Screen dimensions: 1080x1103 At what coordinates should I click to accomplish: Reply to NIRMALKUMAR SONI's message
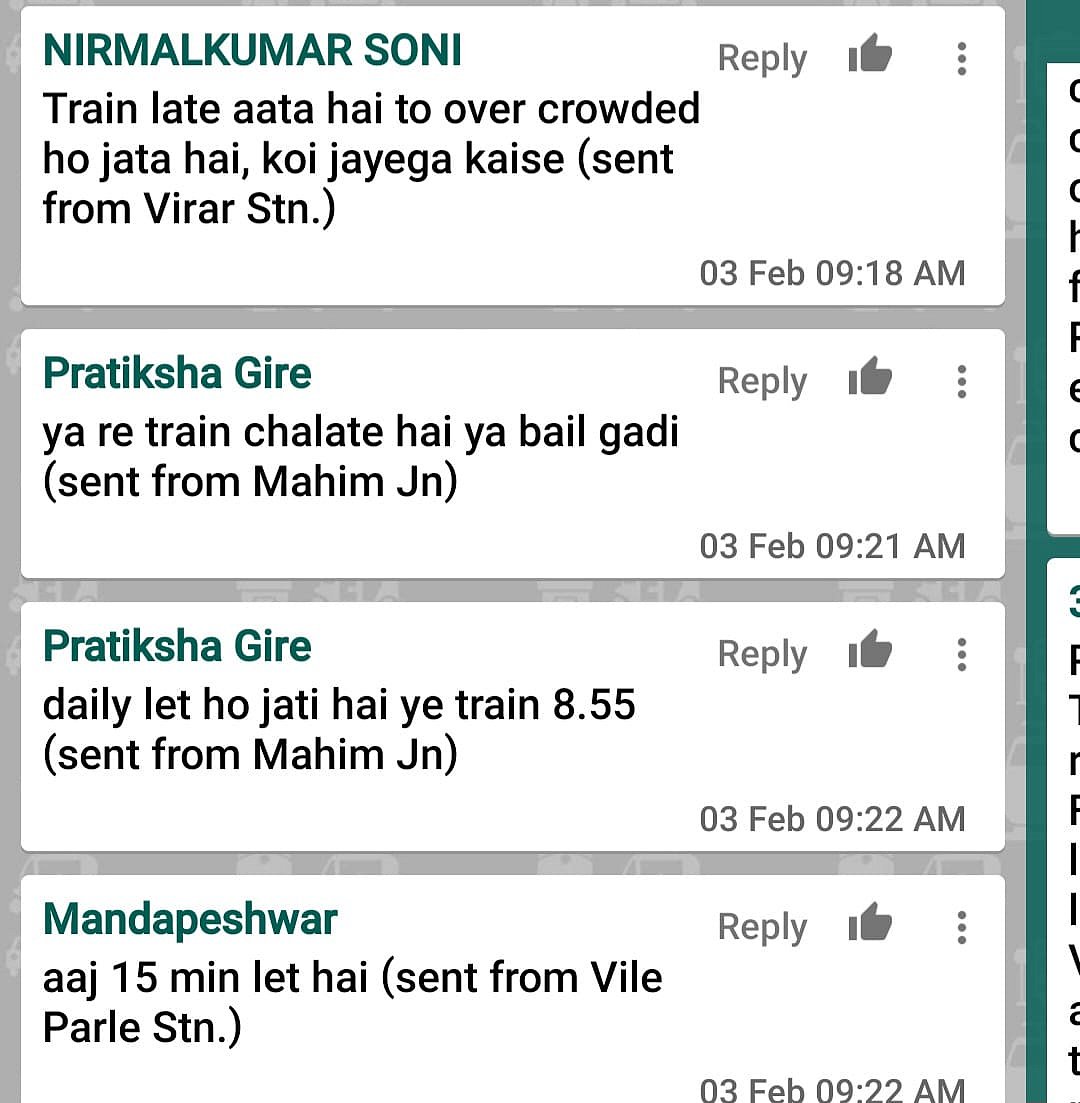click(762, 58)
